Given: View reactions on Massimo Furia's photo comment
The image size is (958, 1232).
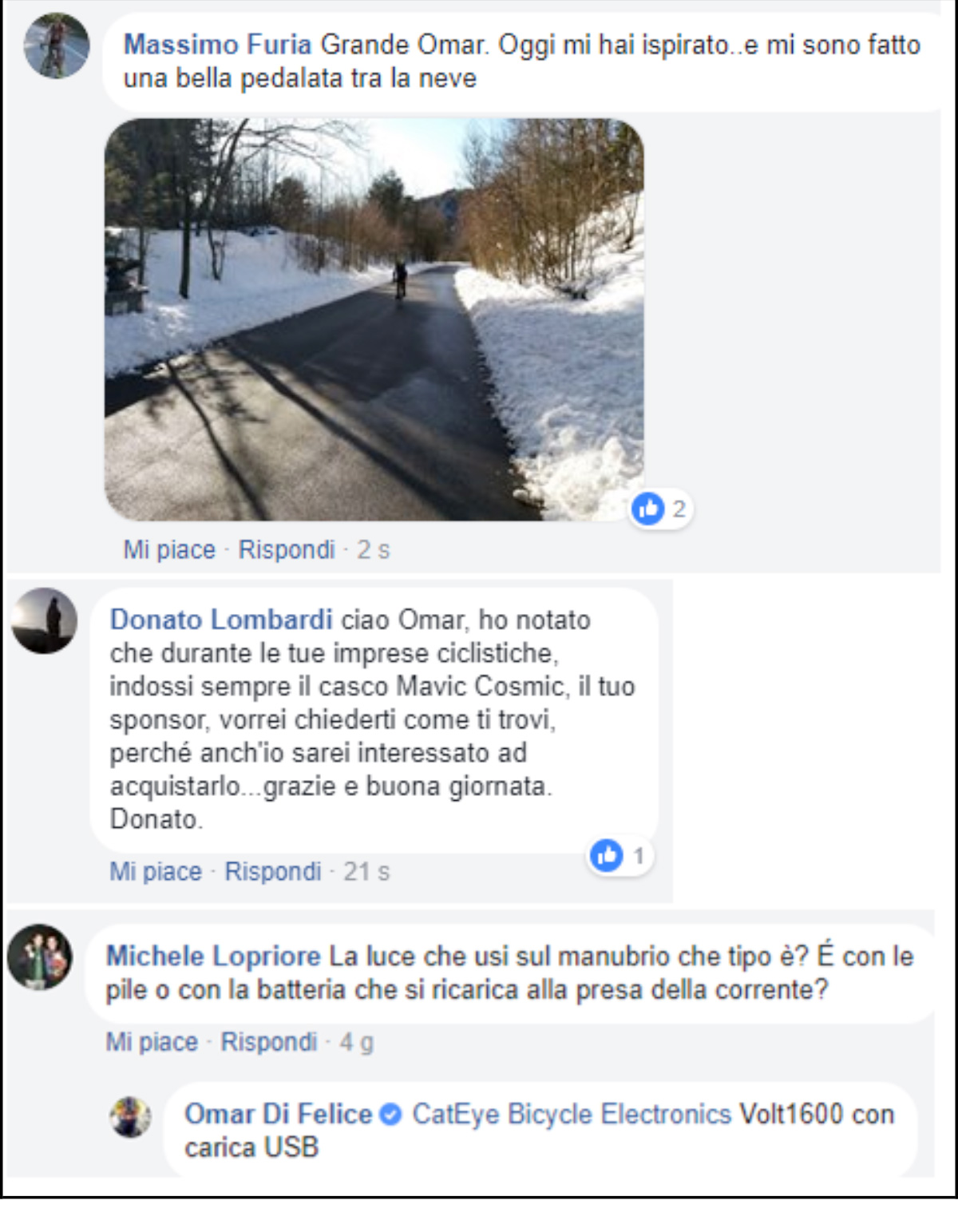Looking at the screenshot, I should 661,509.
